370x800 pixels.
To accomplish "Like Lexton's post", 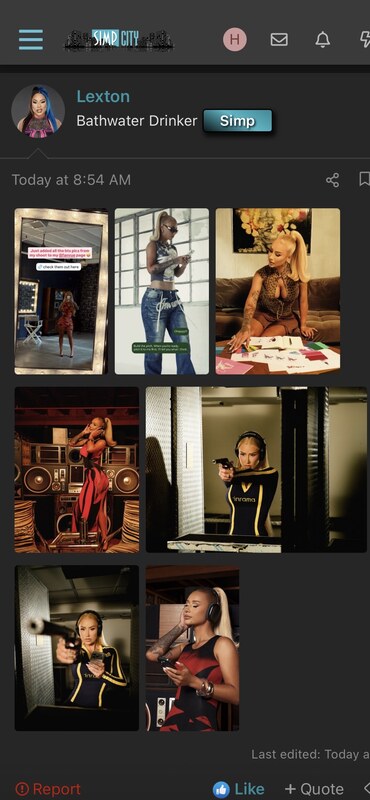I will click(238, 789).
